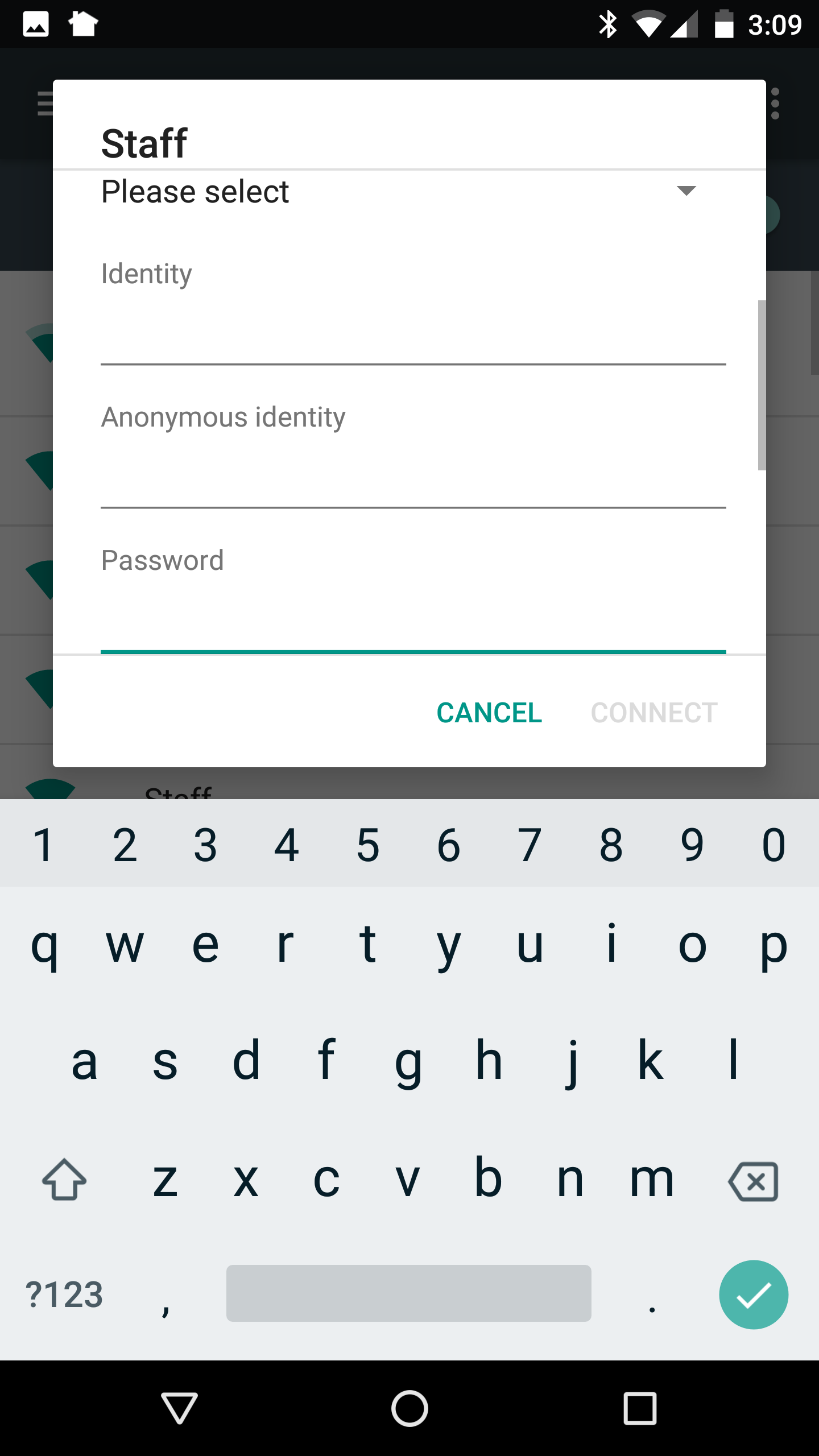
Task: Focus the Identity text field
Action: coord(413,336)
